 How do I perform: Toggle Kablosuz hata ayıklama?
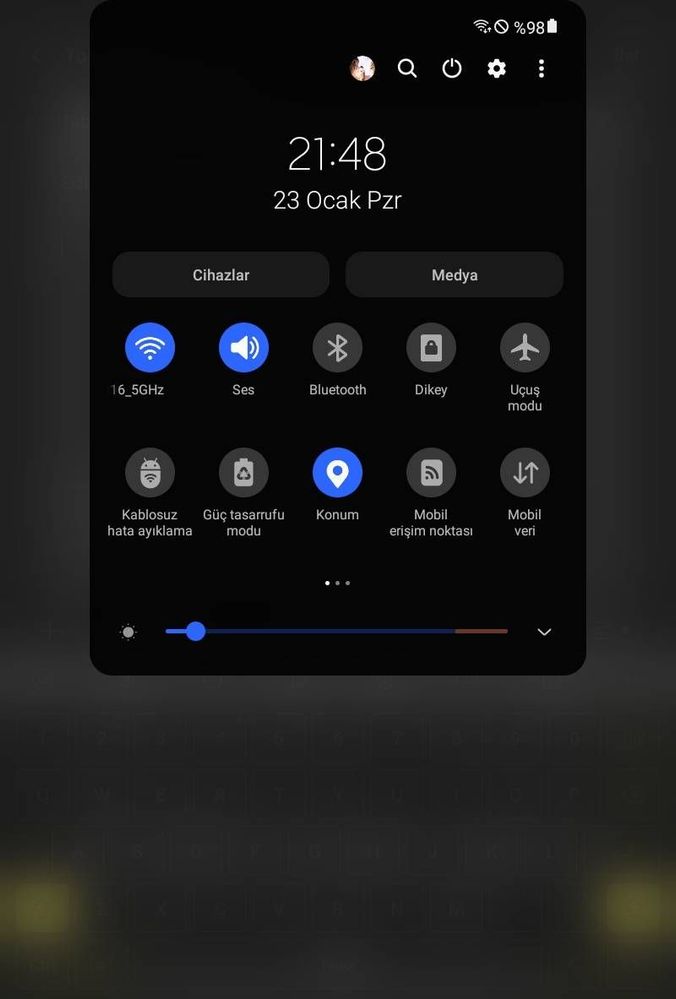click(x=150, y=473)
